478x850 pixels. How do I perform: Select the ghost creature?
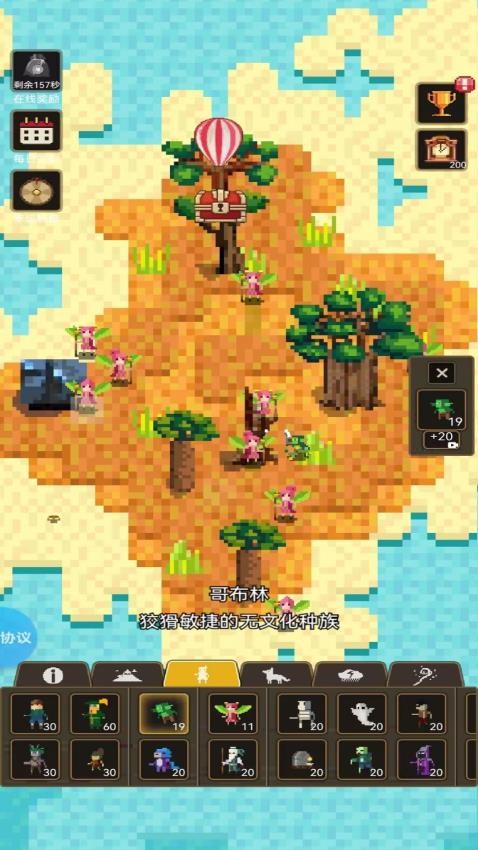click(361, 714)
